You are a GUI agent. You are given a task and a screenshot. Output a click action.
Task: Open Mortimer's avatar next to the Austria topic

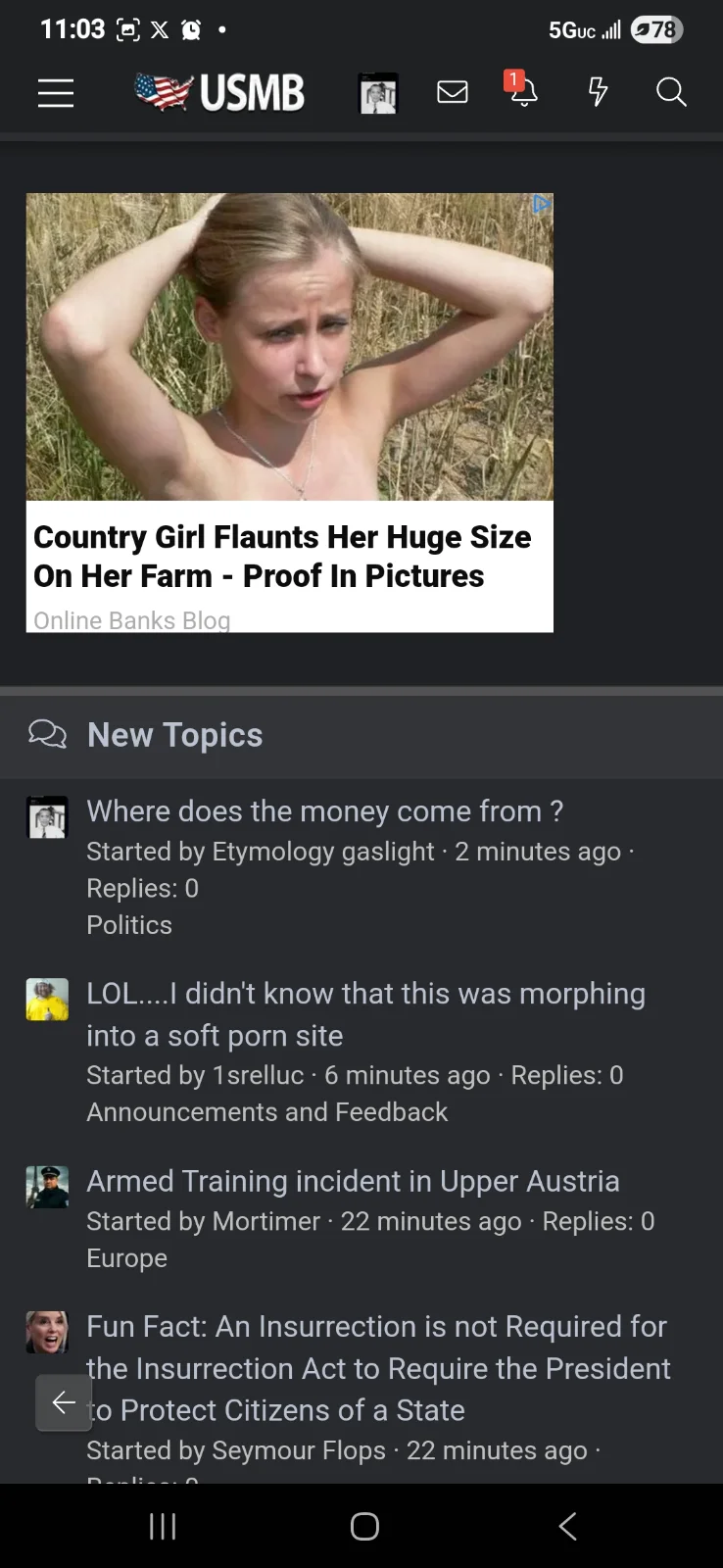tap(47, 1187)
